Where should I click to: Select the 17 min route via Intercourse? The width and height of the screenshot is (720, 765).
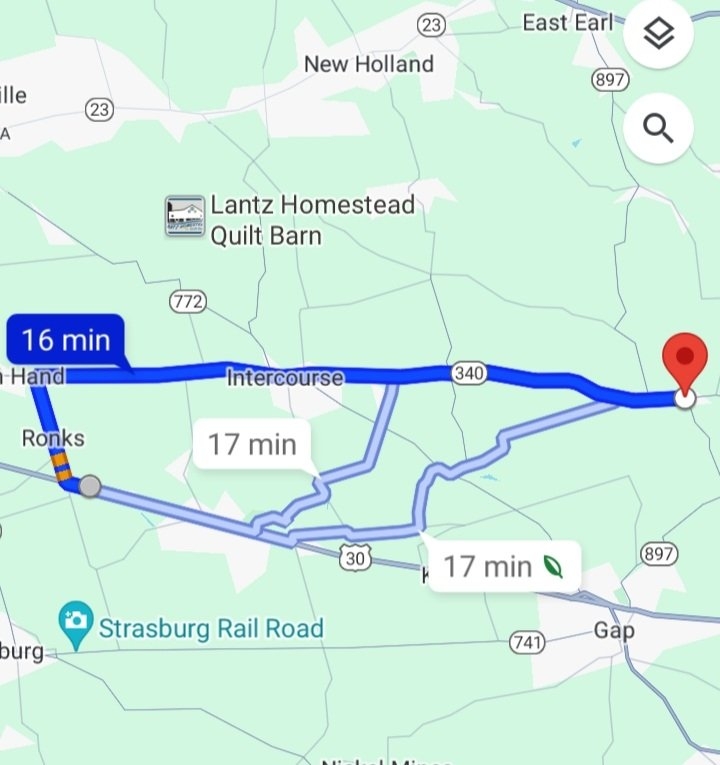[x=252, y=443]
